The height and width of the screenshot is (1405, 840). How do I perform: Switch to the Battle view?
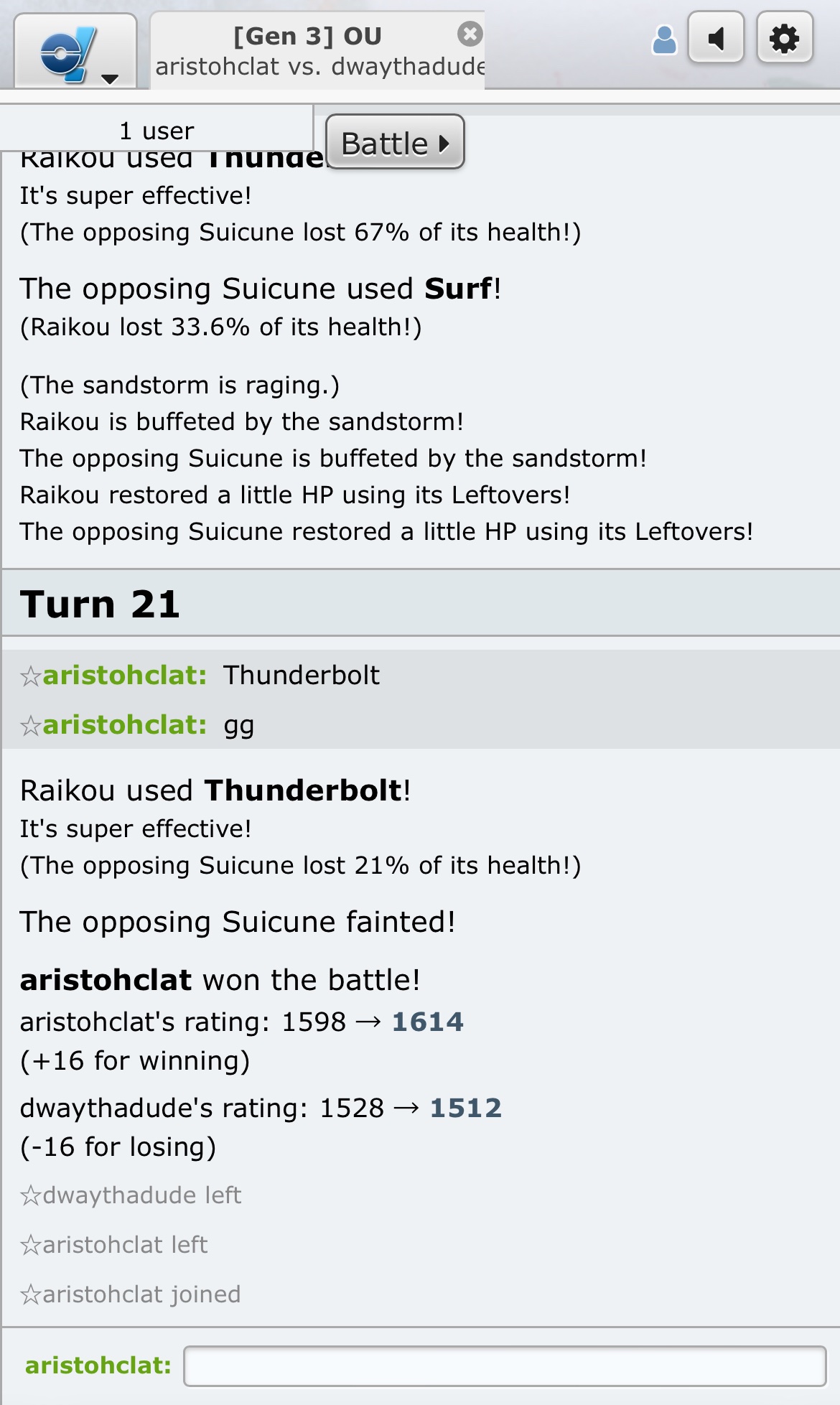[395, 142]
